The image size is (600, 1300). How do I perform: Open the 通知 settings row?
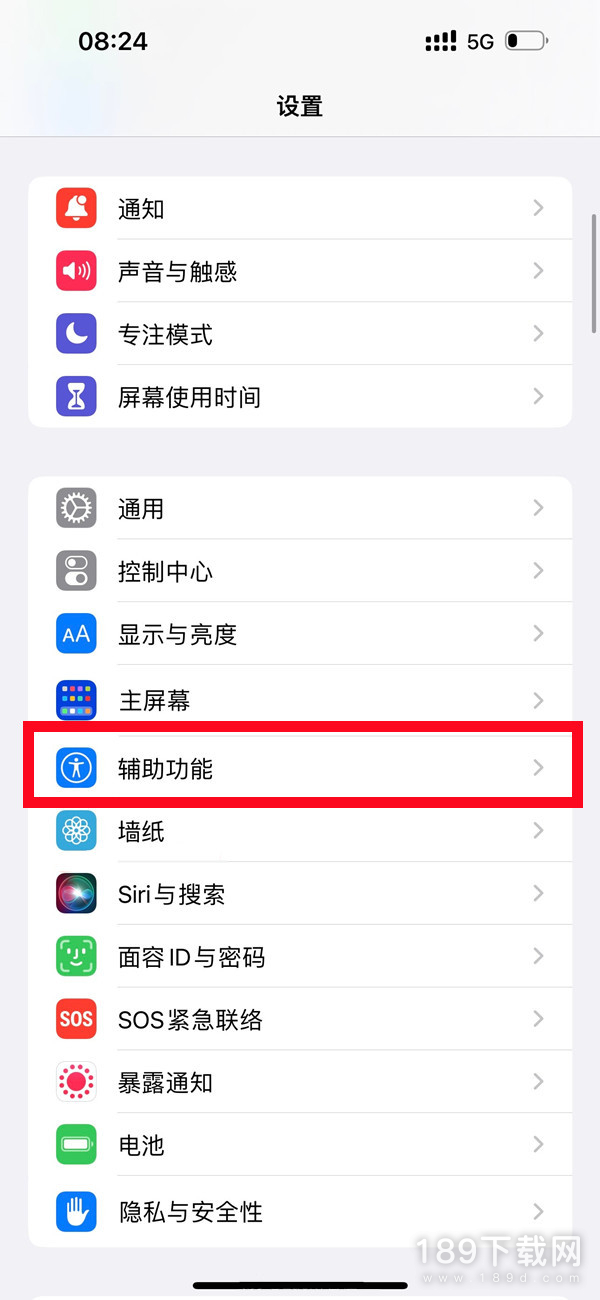[x=300, y=208]
